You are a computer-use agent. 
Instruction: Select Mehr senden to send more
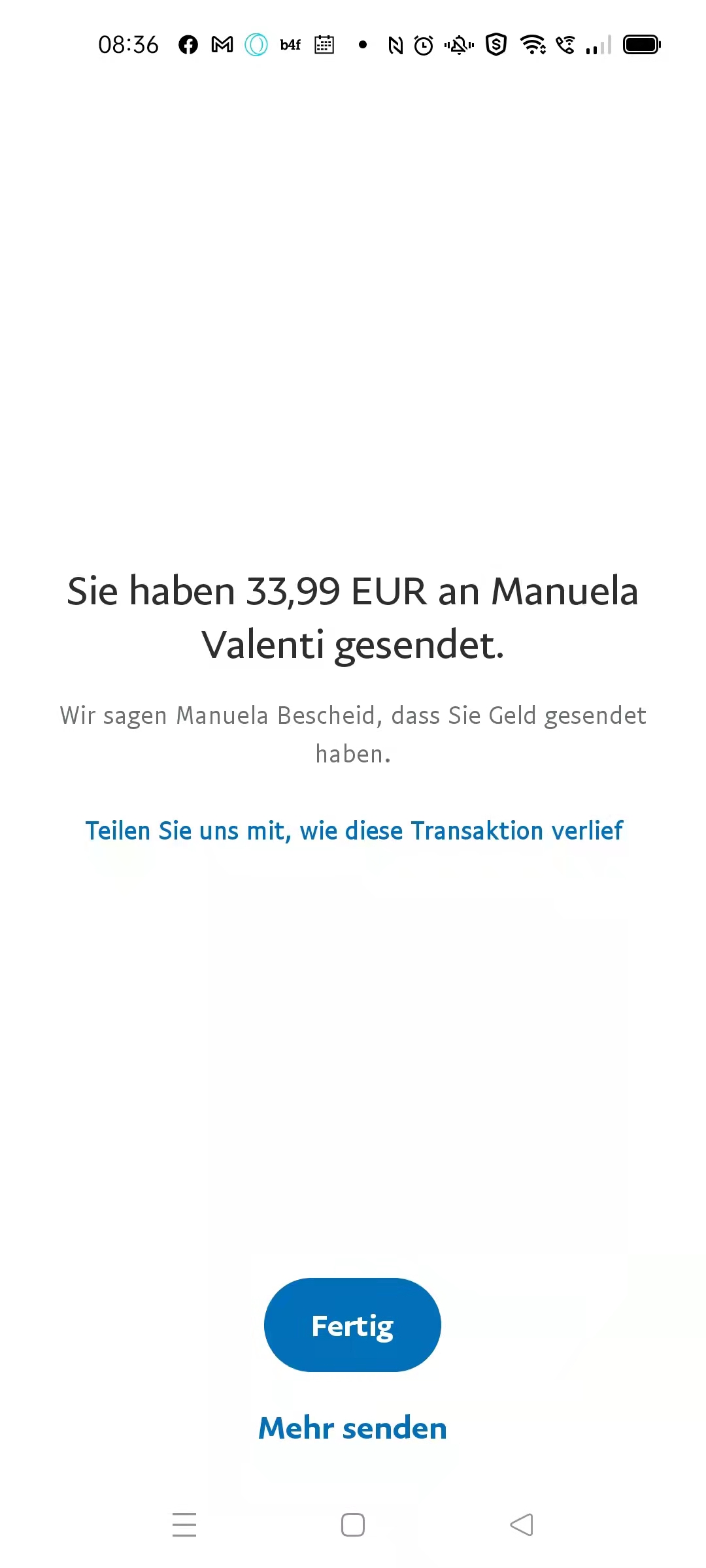(x=352, y=1428)
